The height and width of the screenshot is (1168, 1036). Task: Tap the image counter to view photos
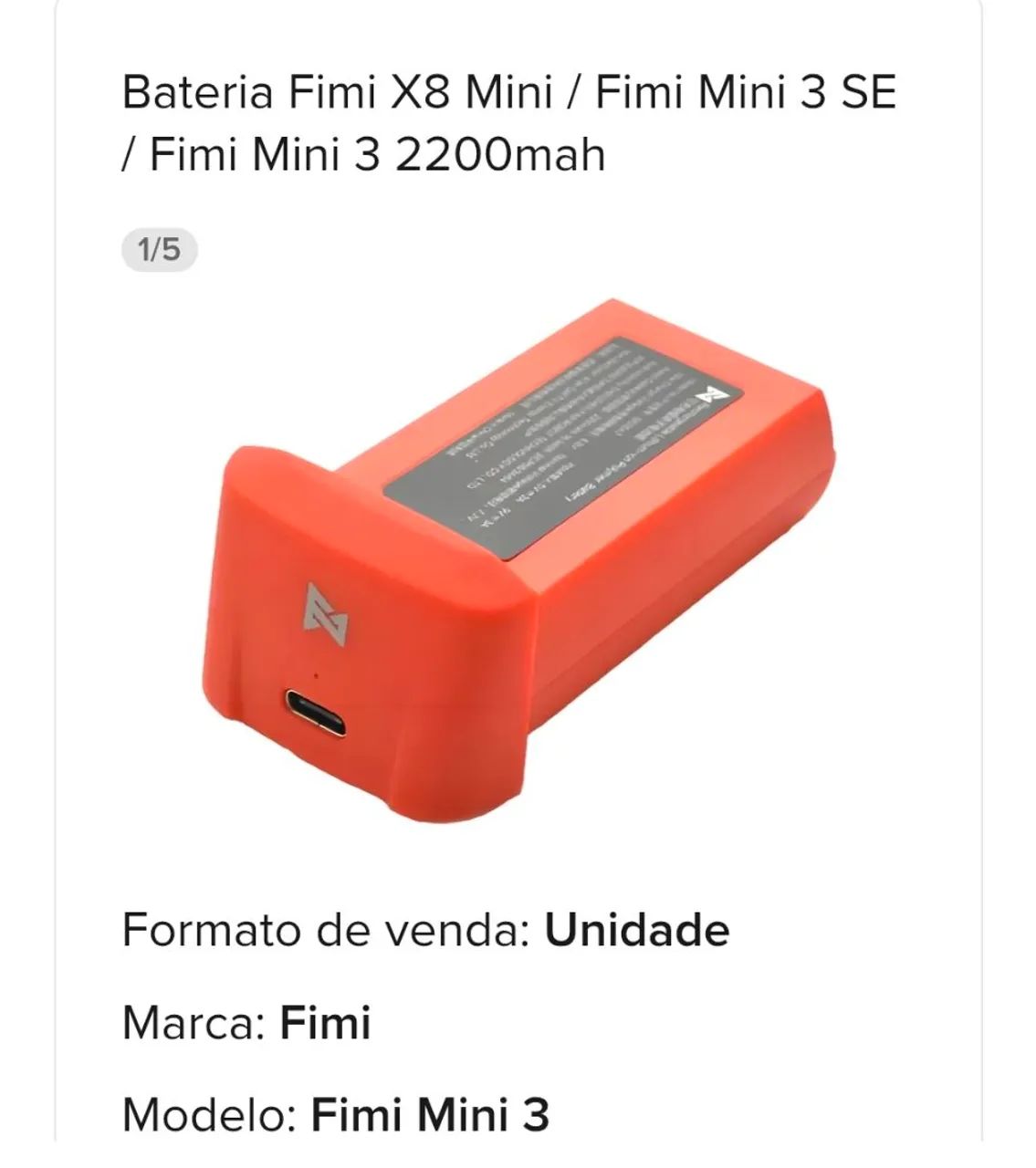point(159,248)
